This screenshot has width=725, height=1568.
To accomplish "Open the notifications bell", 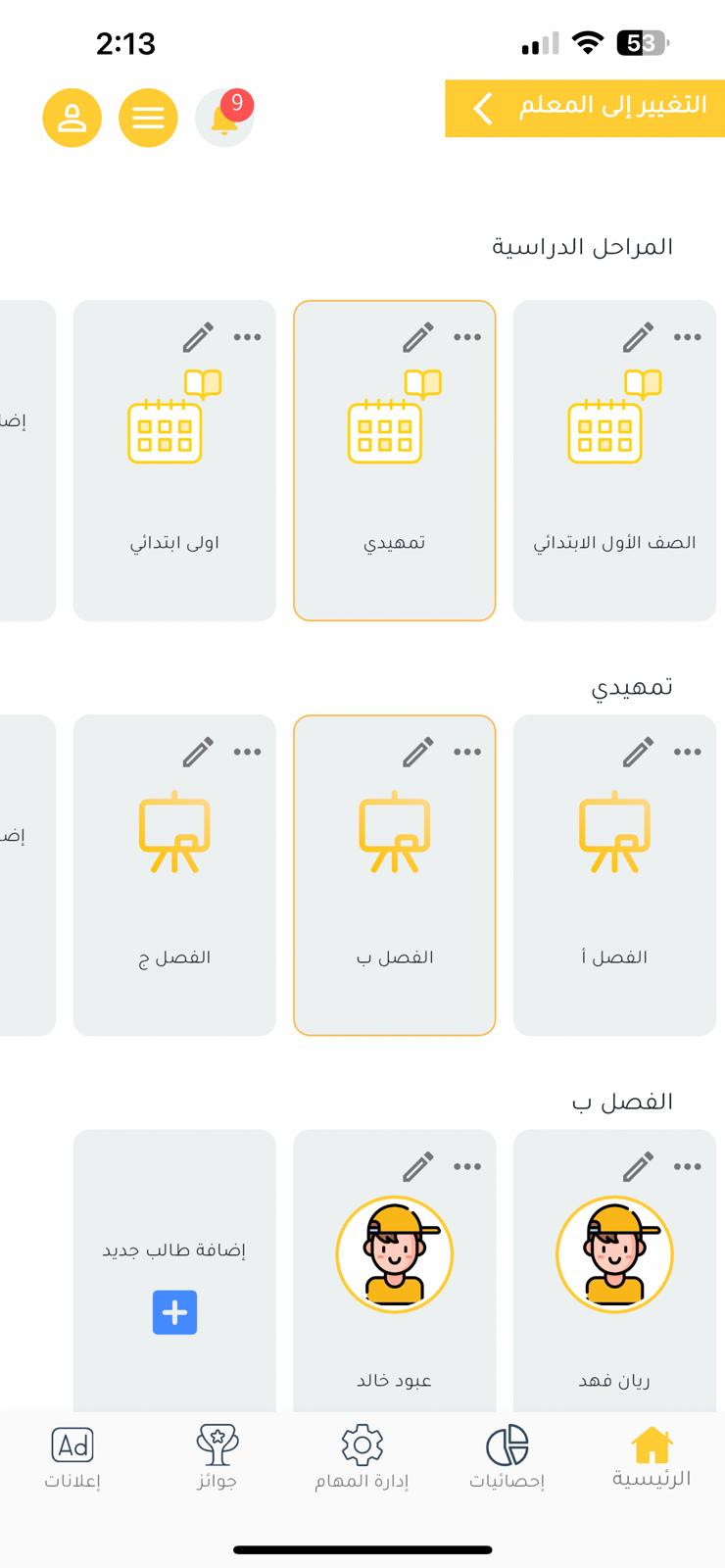I will click(x=224, y=119).
